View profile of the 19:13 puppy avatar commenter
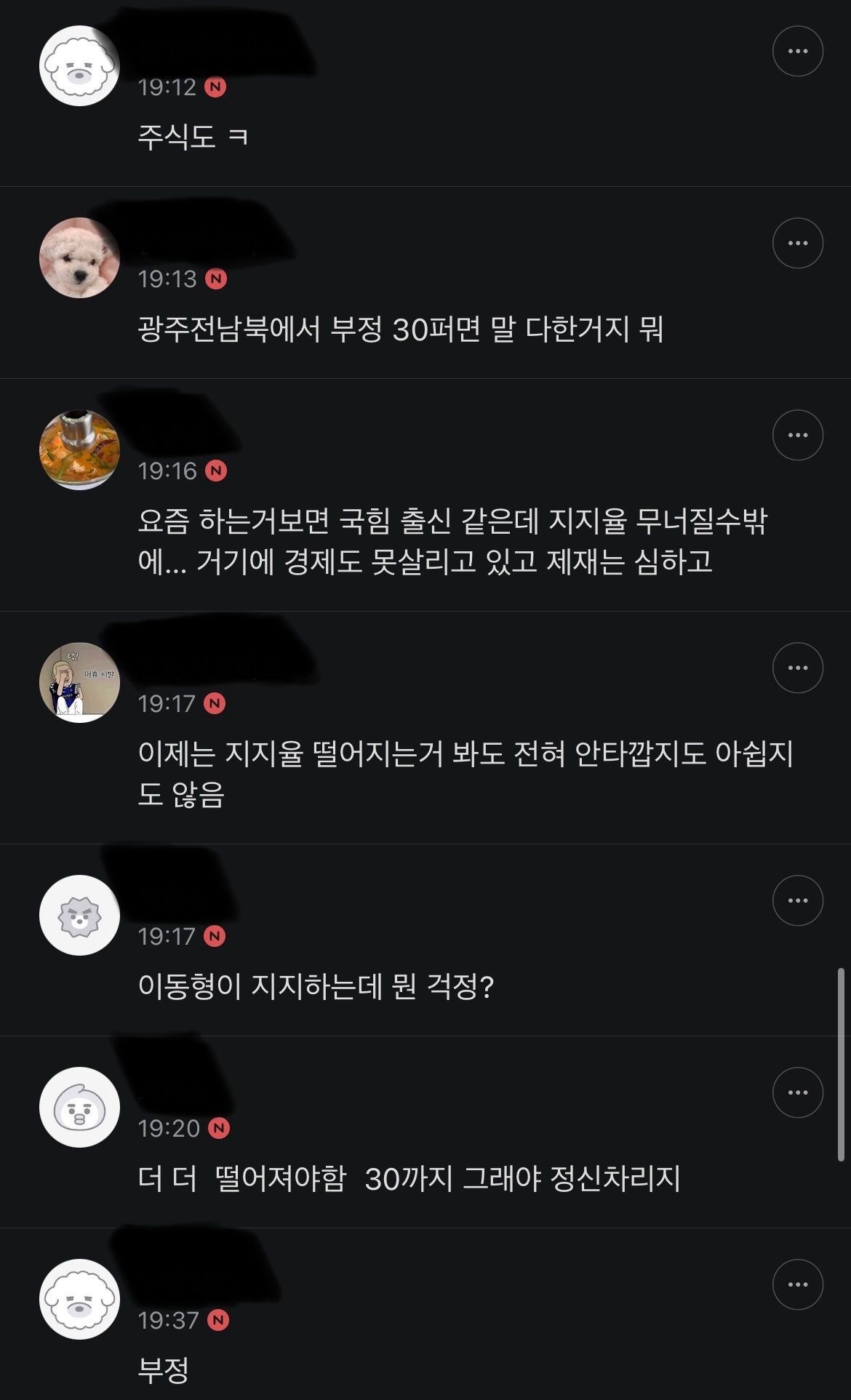This screenshot has height=1400, width=851. click(79, 257)
